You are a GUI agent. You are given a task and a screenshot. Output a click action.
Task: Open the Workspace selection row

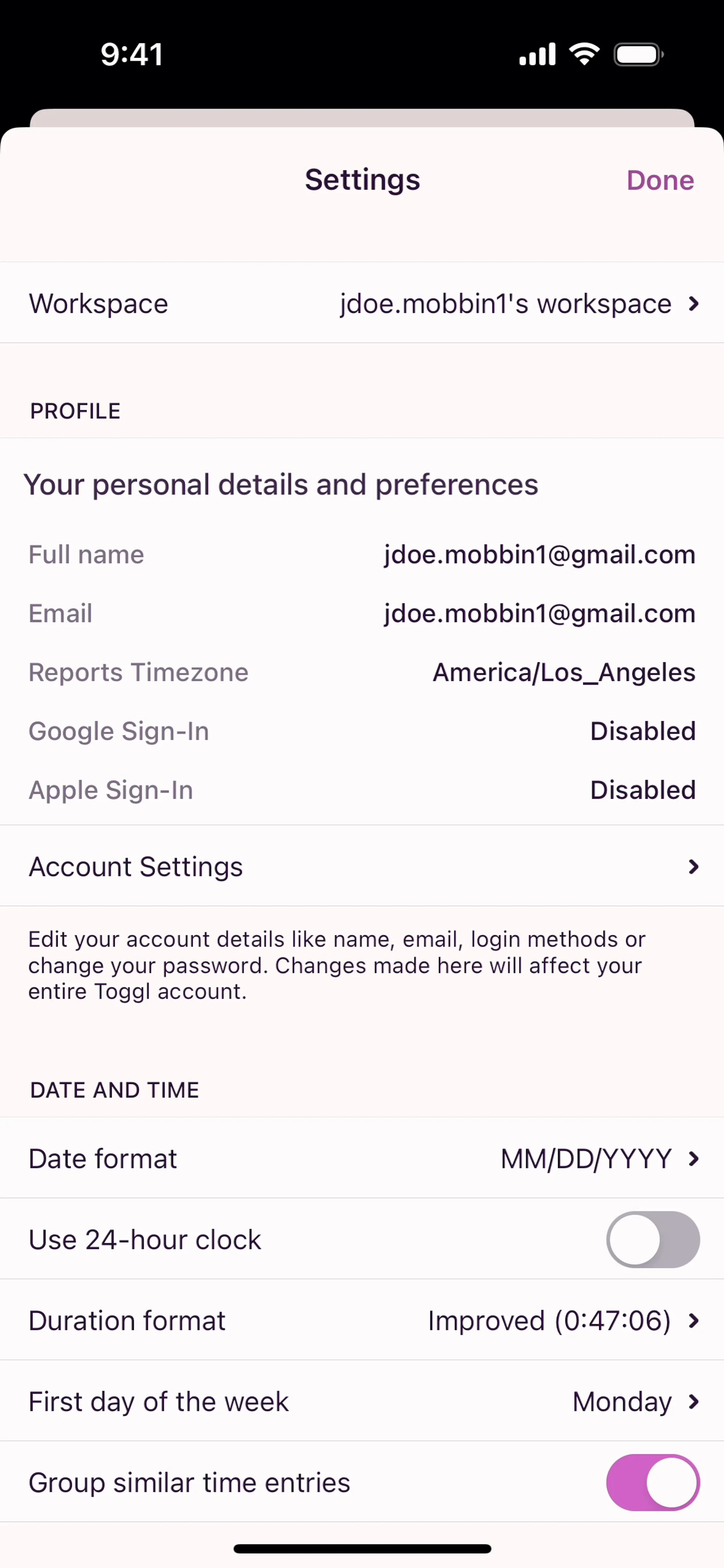click(362, 303)
